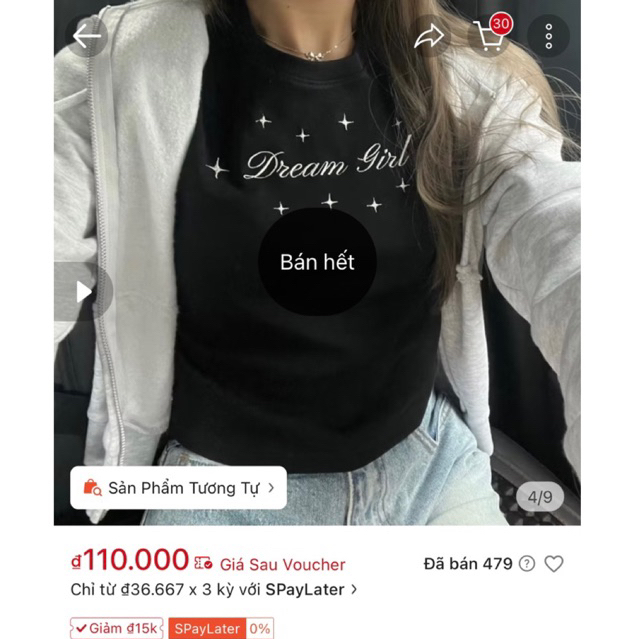This screenshot has width=639, height=639.
Task: Go back using the arrow icon
Action: pyautogui.click(x=87, y=37)
